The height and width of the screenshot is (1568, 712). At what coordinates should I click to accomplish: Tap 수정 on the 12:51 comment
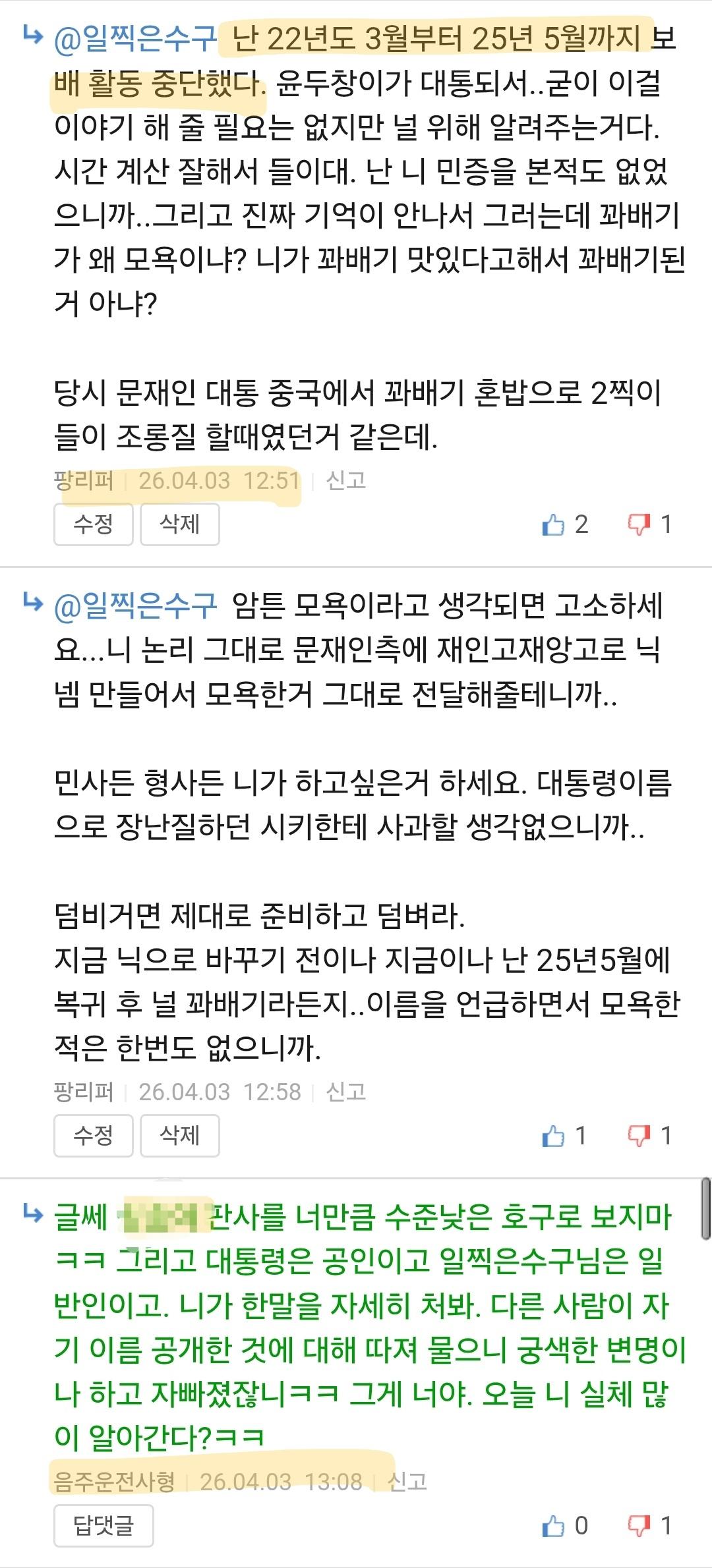[x=93, y=524]
